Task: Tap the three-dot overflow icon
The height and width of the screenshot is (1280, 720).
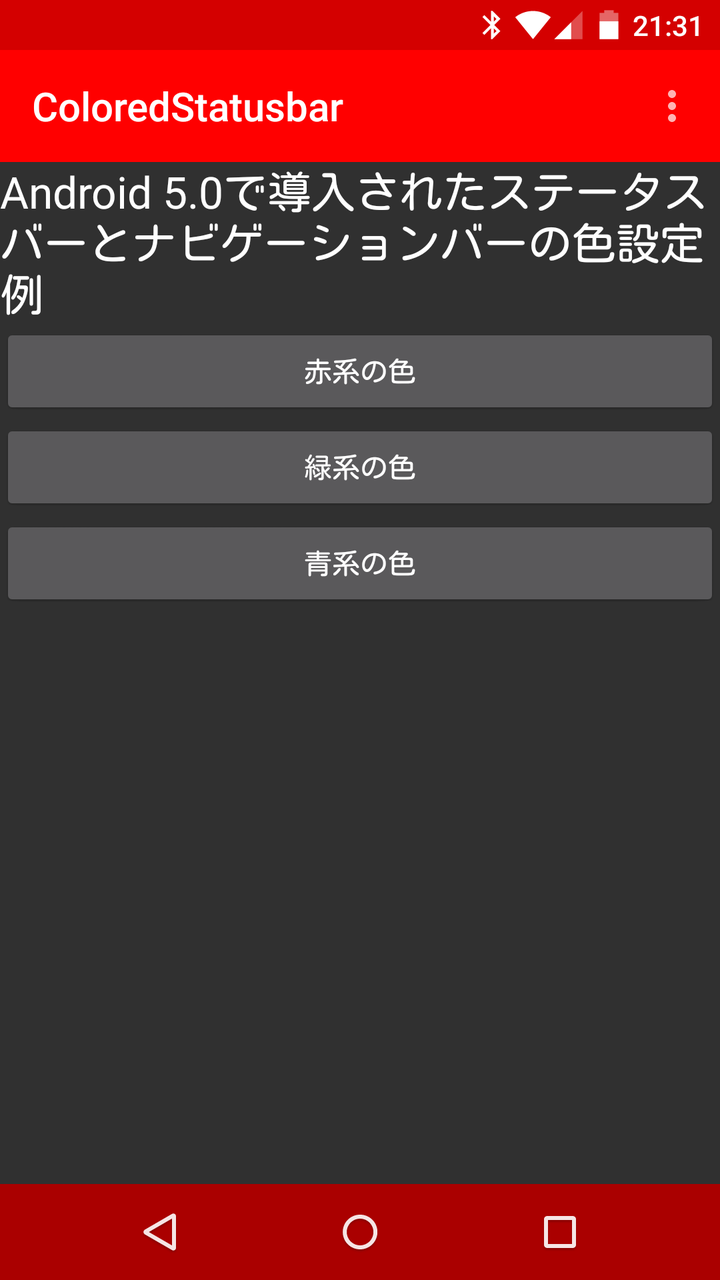Action: pyautogui.click(x=671, y=107)
